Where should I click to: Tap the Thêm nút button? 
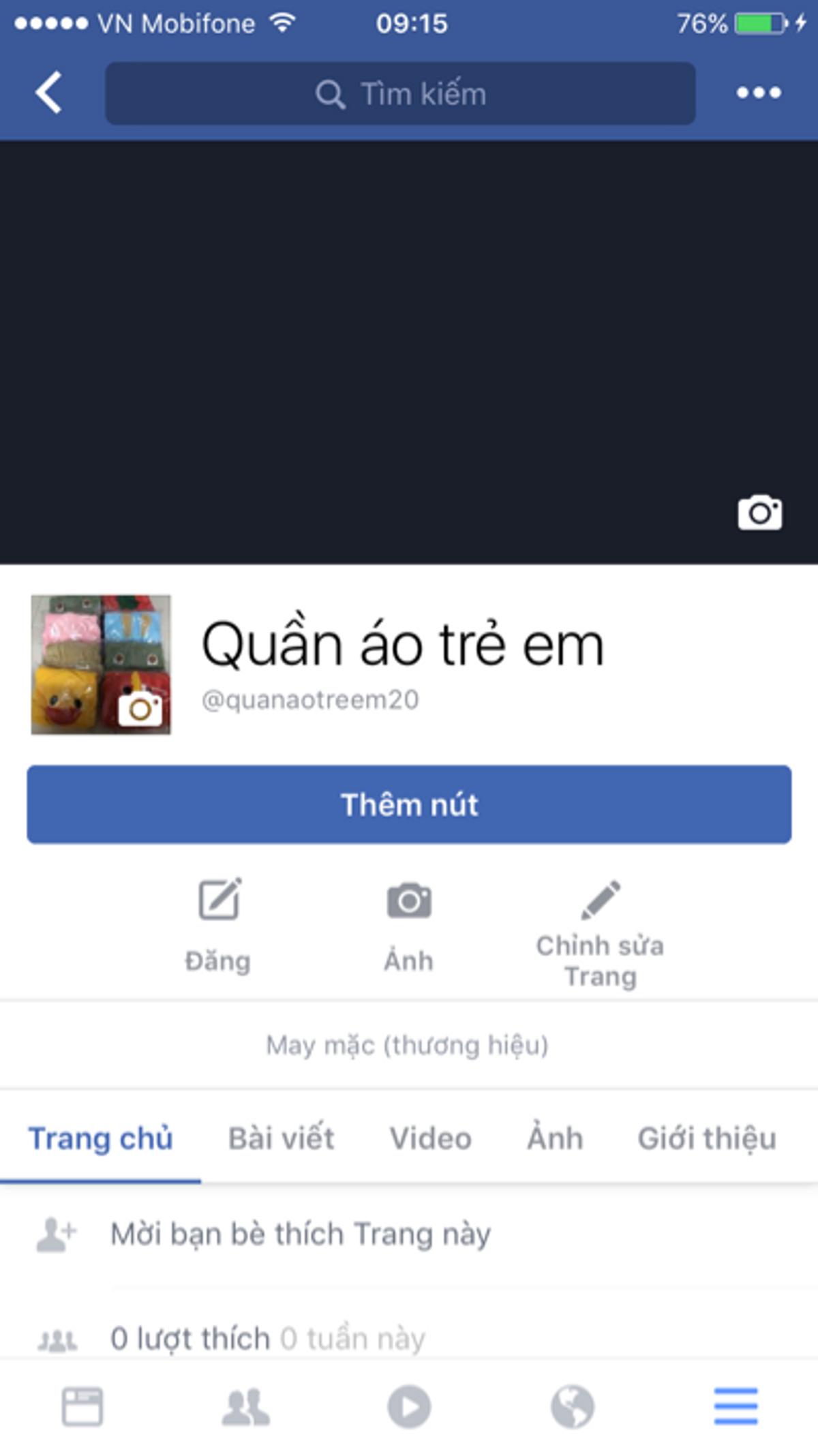[409, 804]
